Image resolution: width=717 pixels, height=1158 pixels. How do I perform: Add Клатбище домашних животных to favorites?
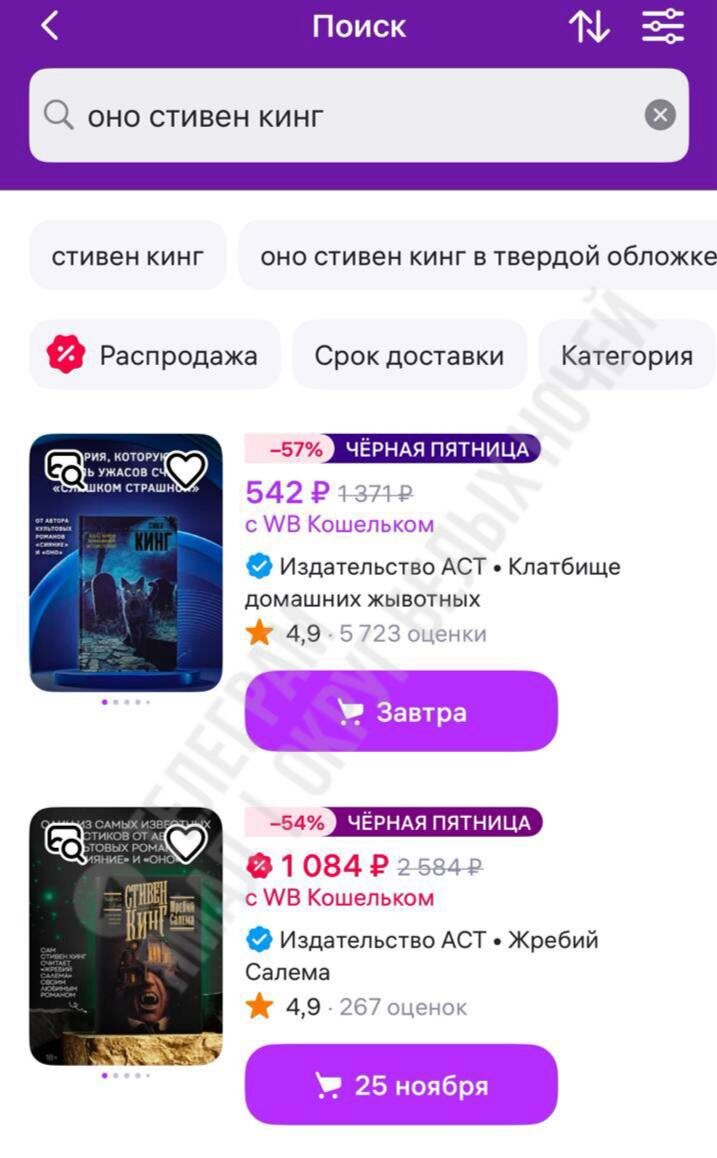coord(185,468)
